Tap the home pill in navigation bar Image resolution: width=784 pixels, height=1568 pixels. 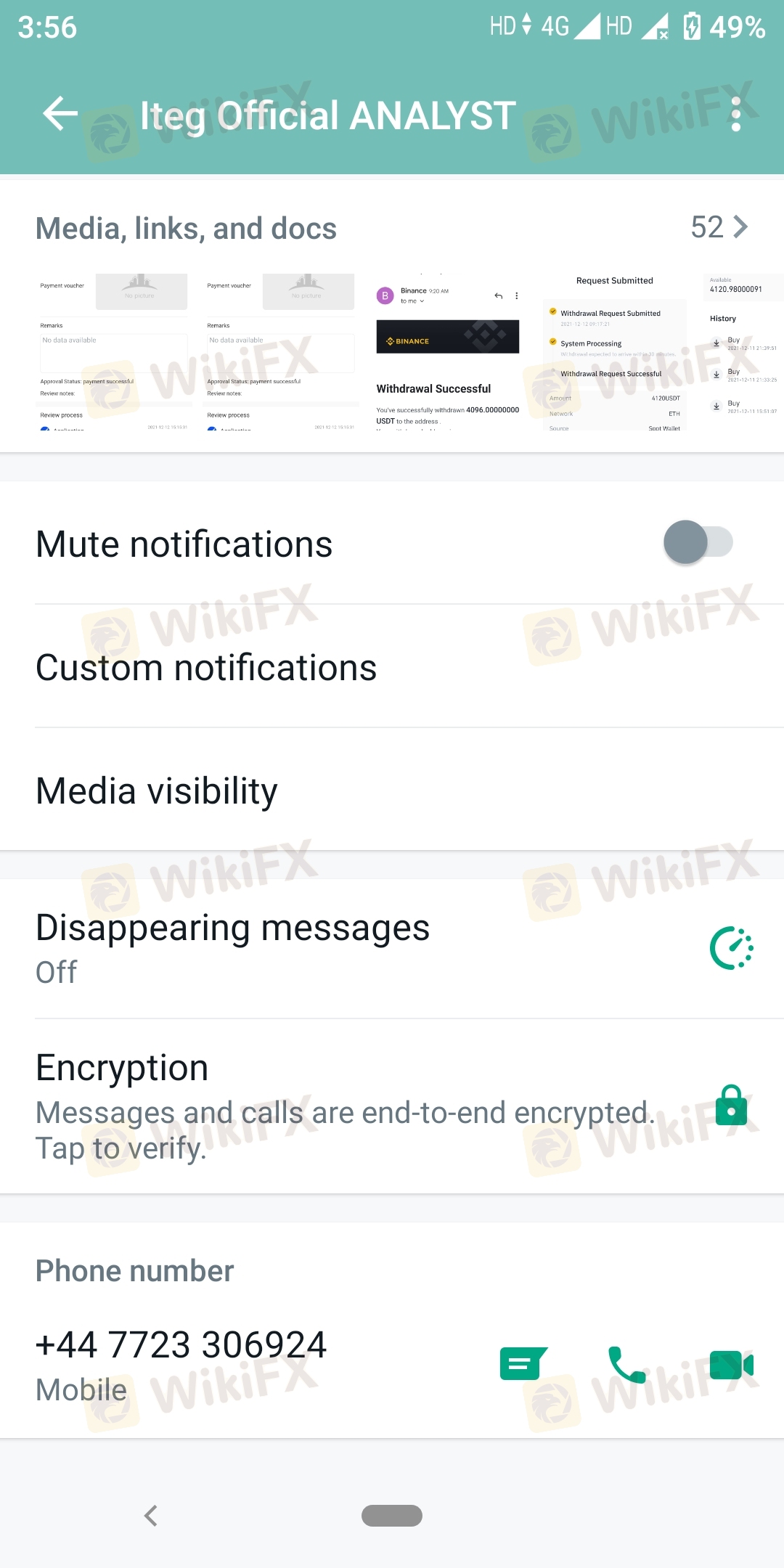tap(392, 1516)
